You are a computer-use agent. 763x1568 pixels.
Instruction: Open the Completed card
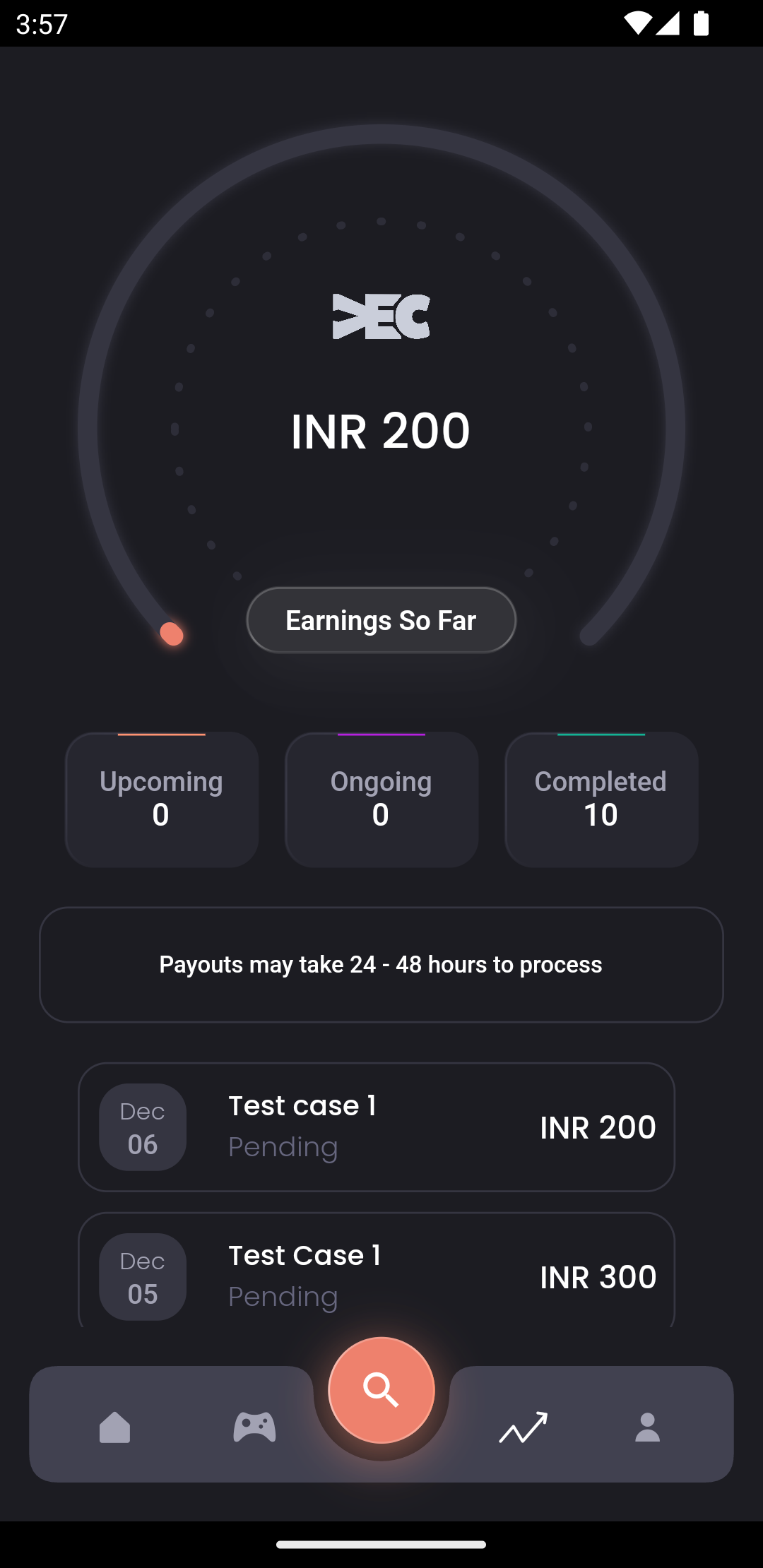[x=601, y=800]
